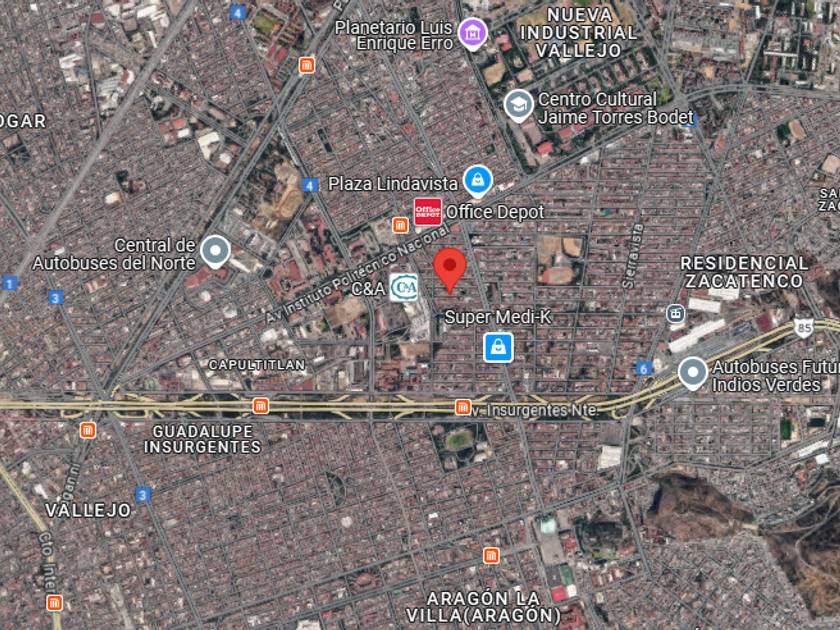Tap the Autobuses Futura Indios Verdes marker
This screenshot has width=840, height=630.
click(x=693, y=373)
